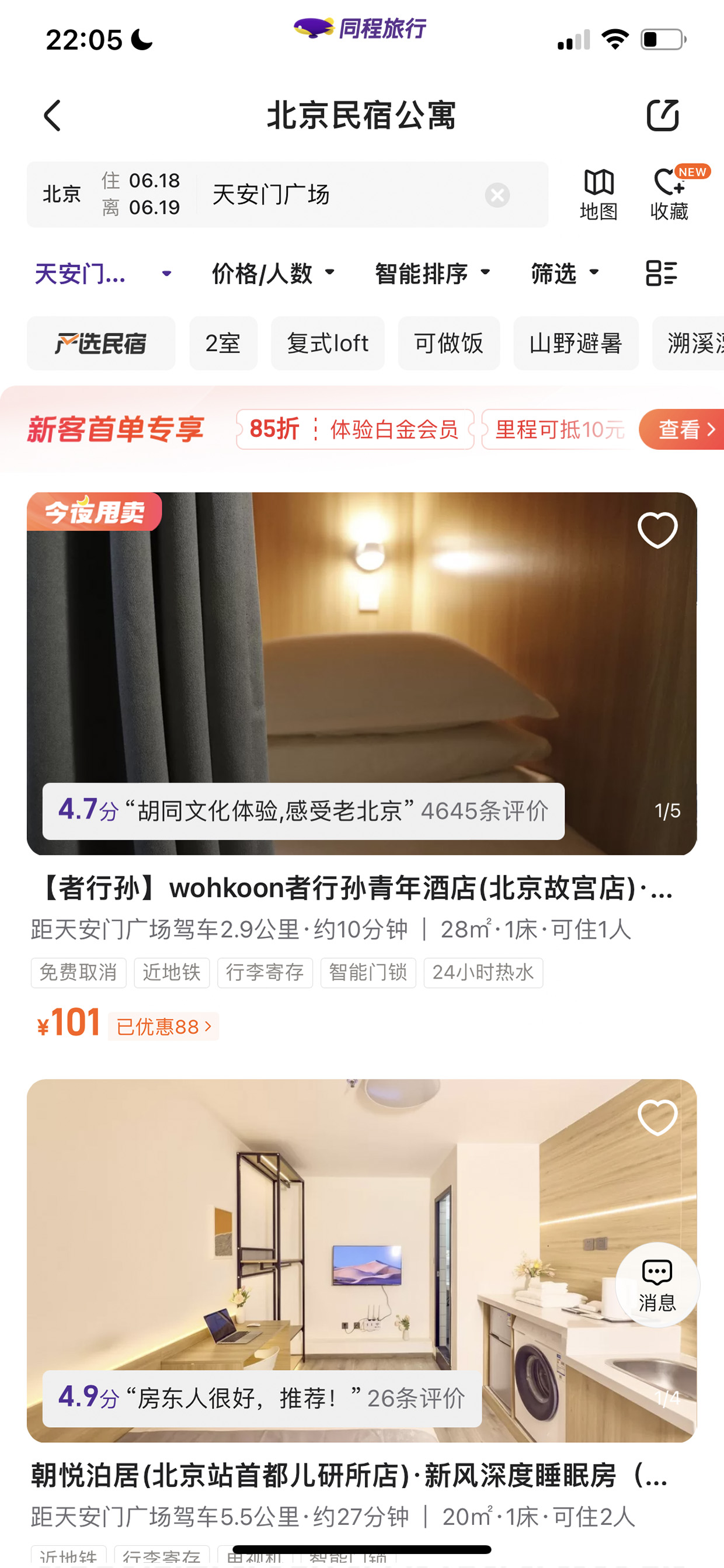Expand 智能排序 sorting options
This screenshot has height=1568, width=724.
(433, 273)
